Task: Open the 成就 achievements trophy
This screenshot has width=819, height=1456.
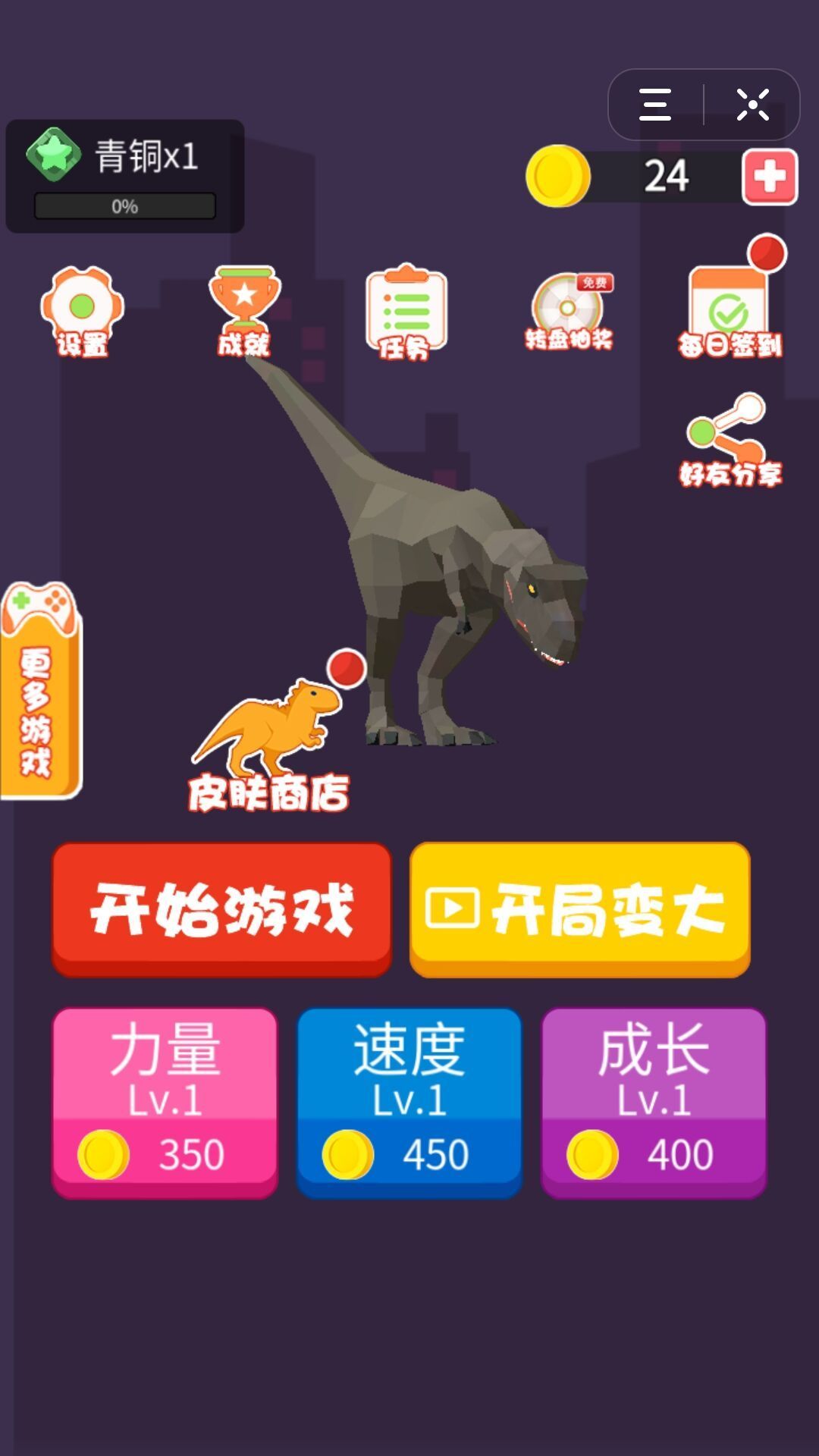Action: (244, 311)
